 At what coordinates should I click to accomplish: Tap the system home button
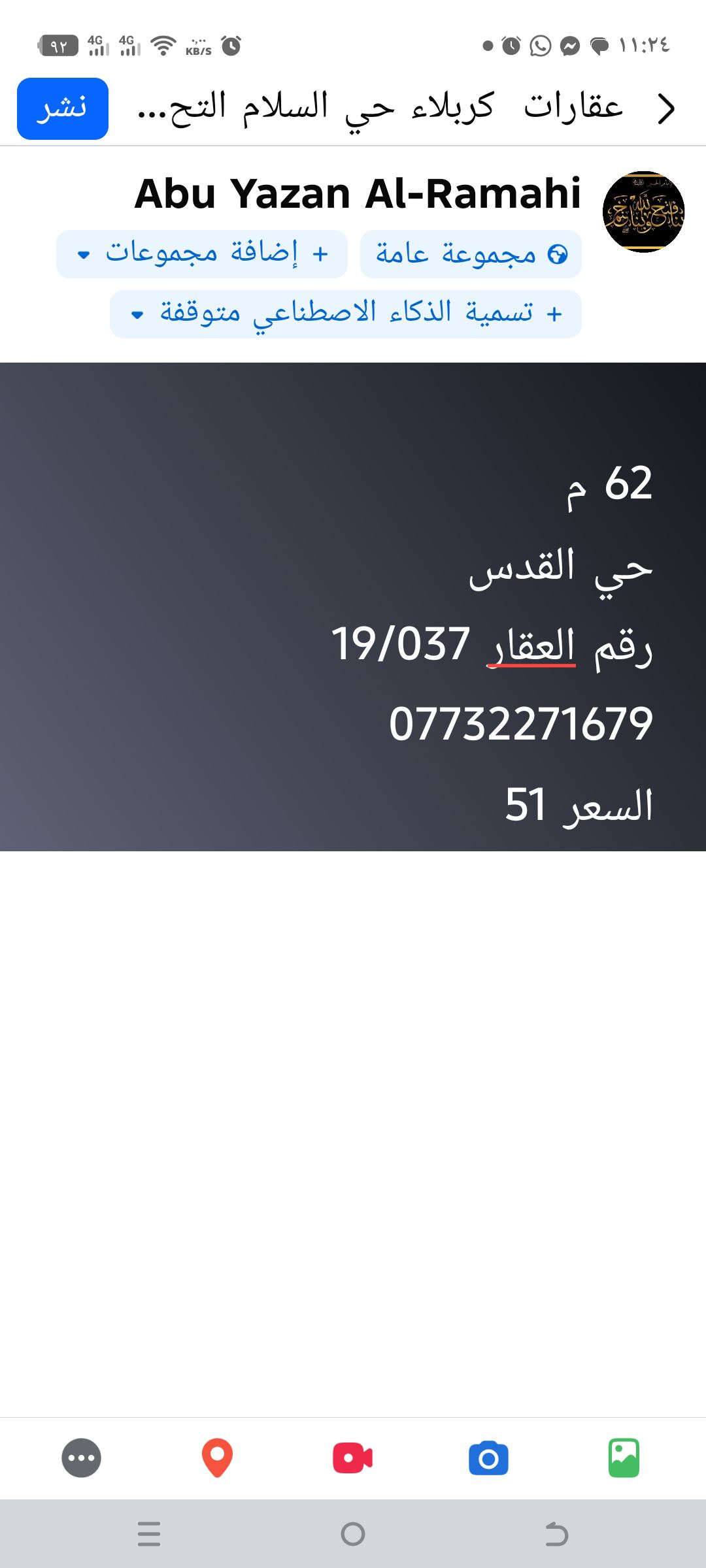pyautogui.click(x=353, y=1533)
